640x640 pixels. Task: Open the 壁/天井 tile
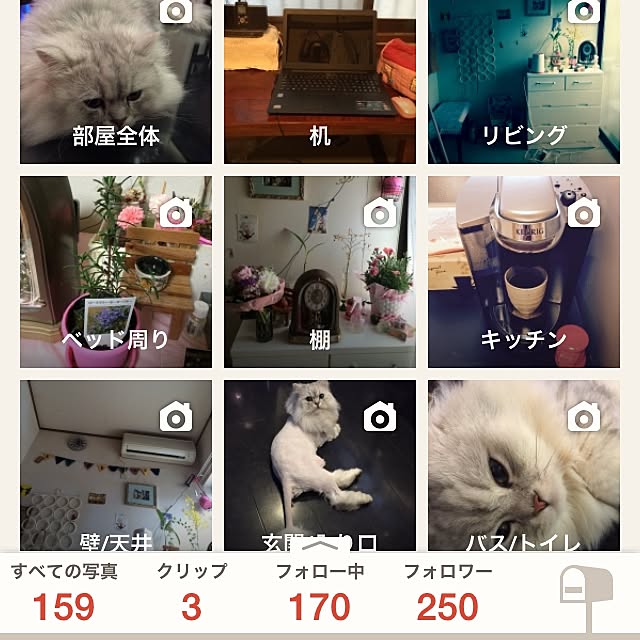116,465
